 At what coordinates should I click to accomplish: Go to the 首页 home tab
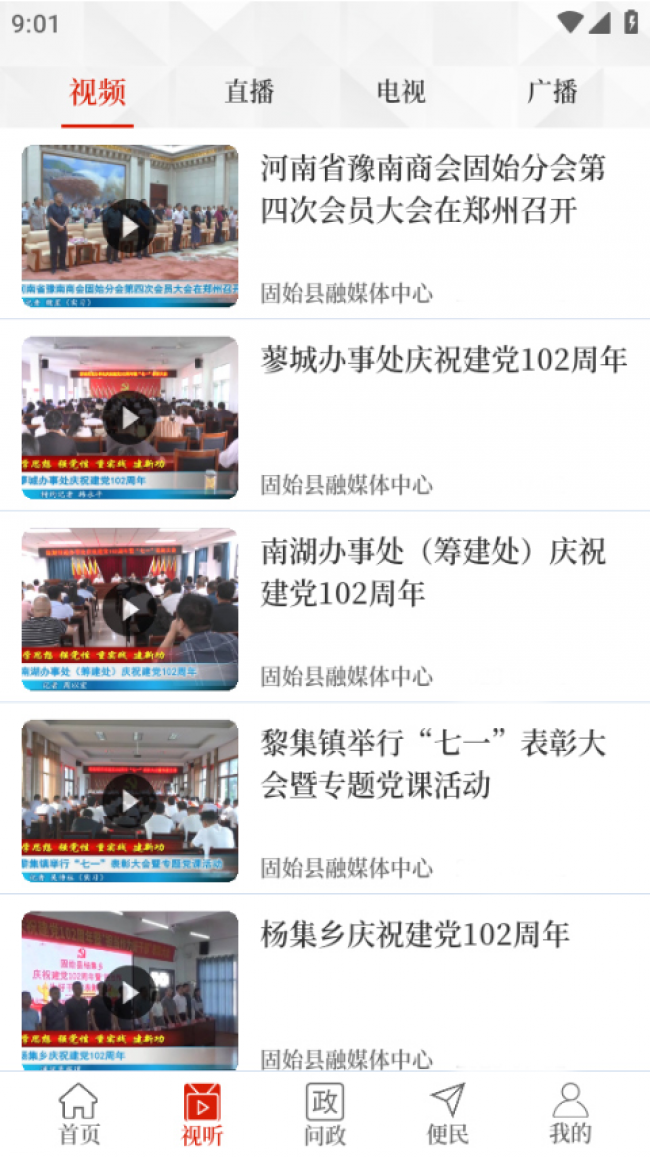click(79, 1114)
